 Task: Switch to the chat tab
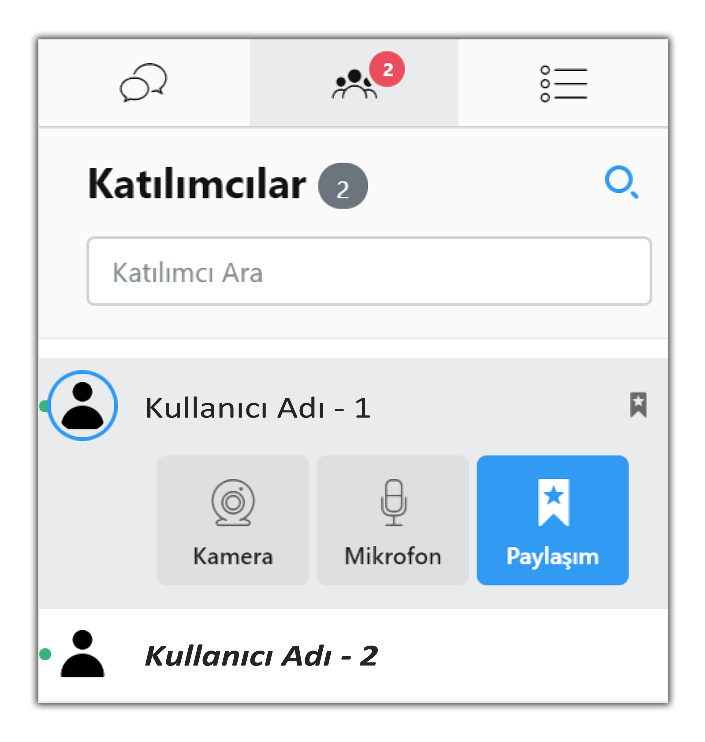(x=143, y=83)
